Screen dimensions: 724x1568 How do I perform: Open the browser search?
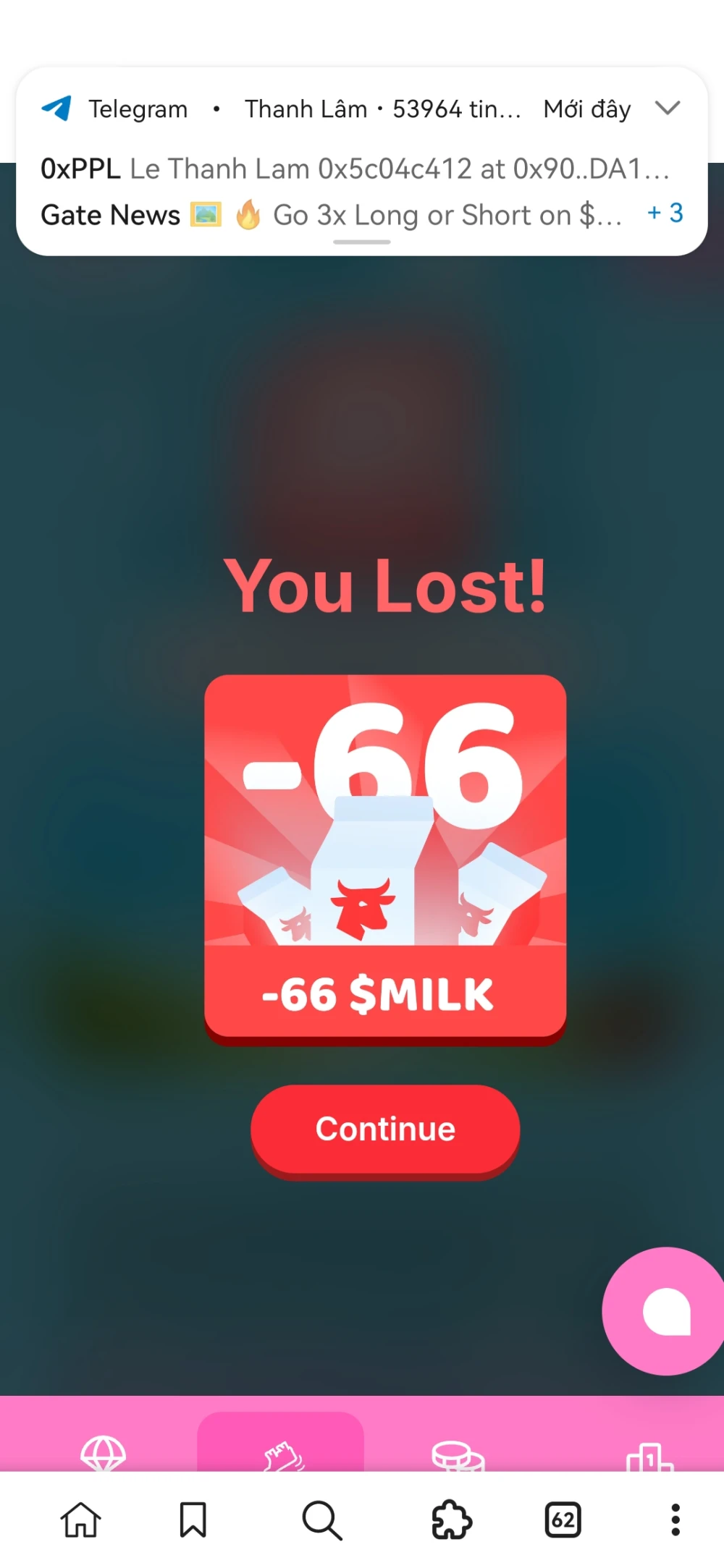(x=321, y=1519)
